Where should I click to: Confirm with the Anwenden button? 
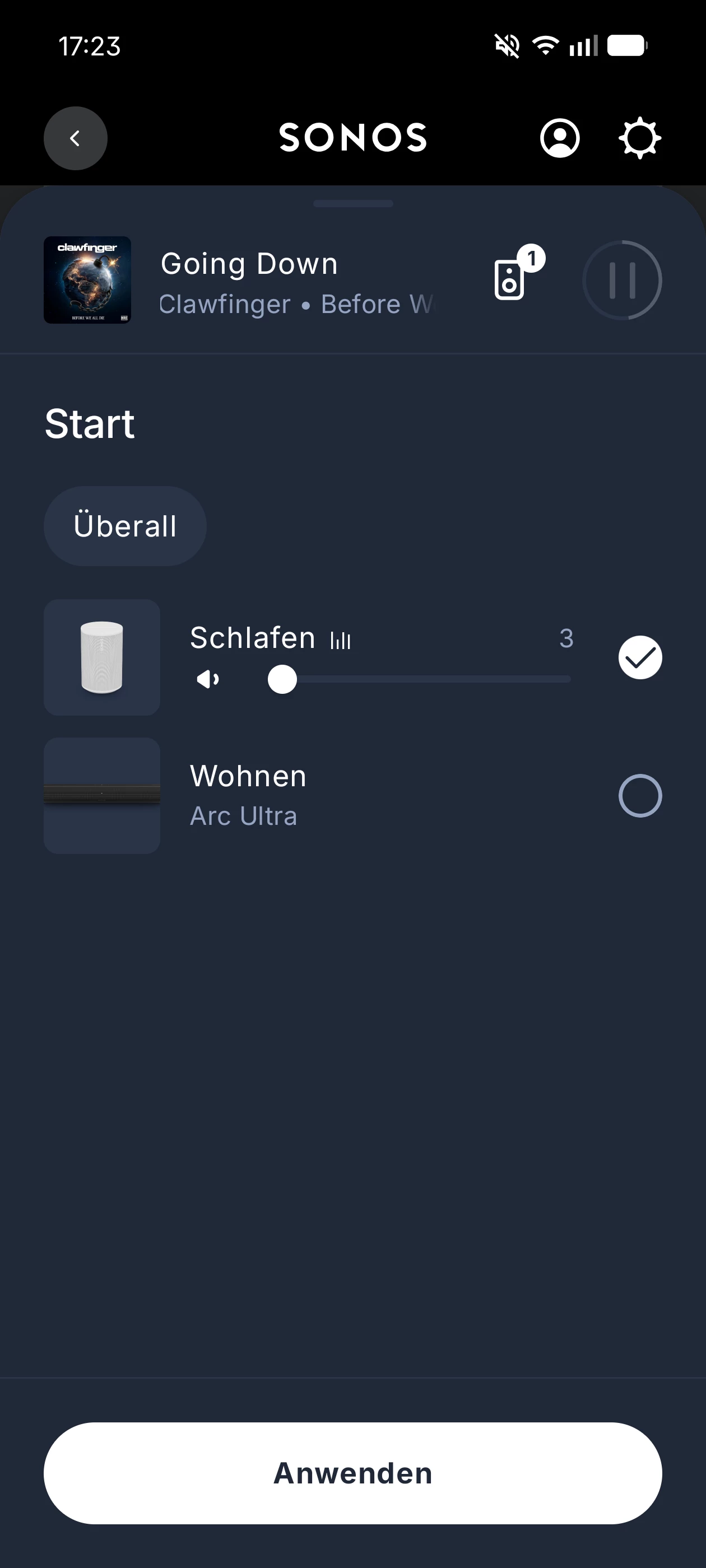[352, 1473]
